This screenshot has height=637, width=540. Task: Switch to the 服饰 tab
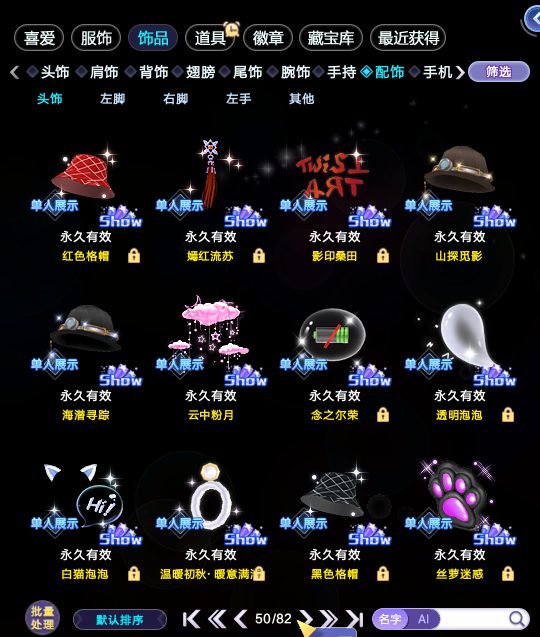[x=96, y=38]
